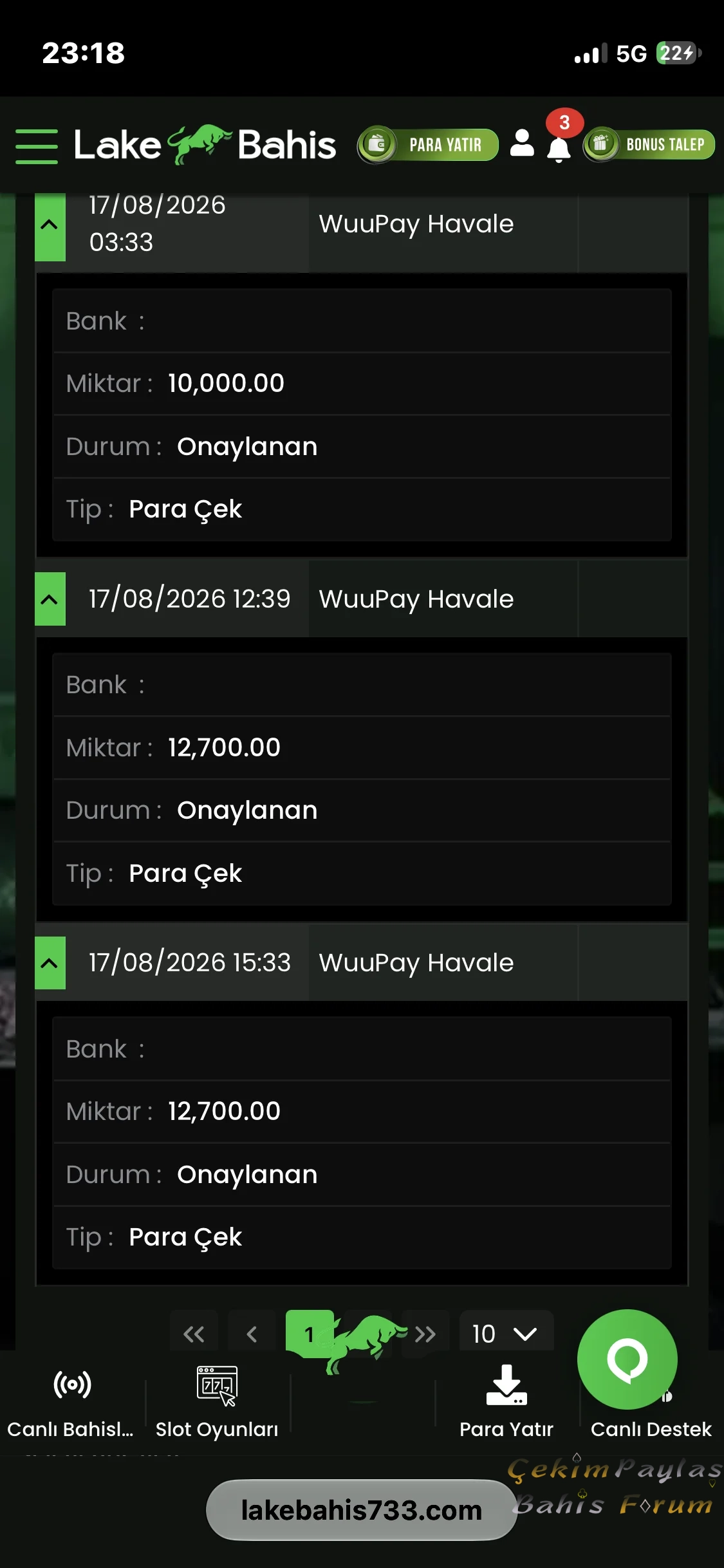The width and height of the screenshot is (724, 1568).
Task: Jump to the last page
Action: point(425,1334)
